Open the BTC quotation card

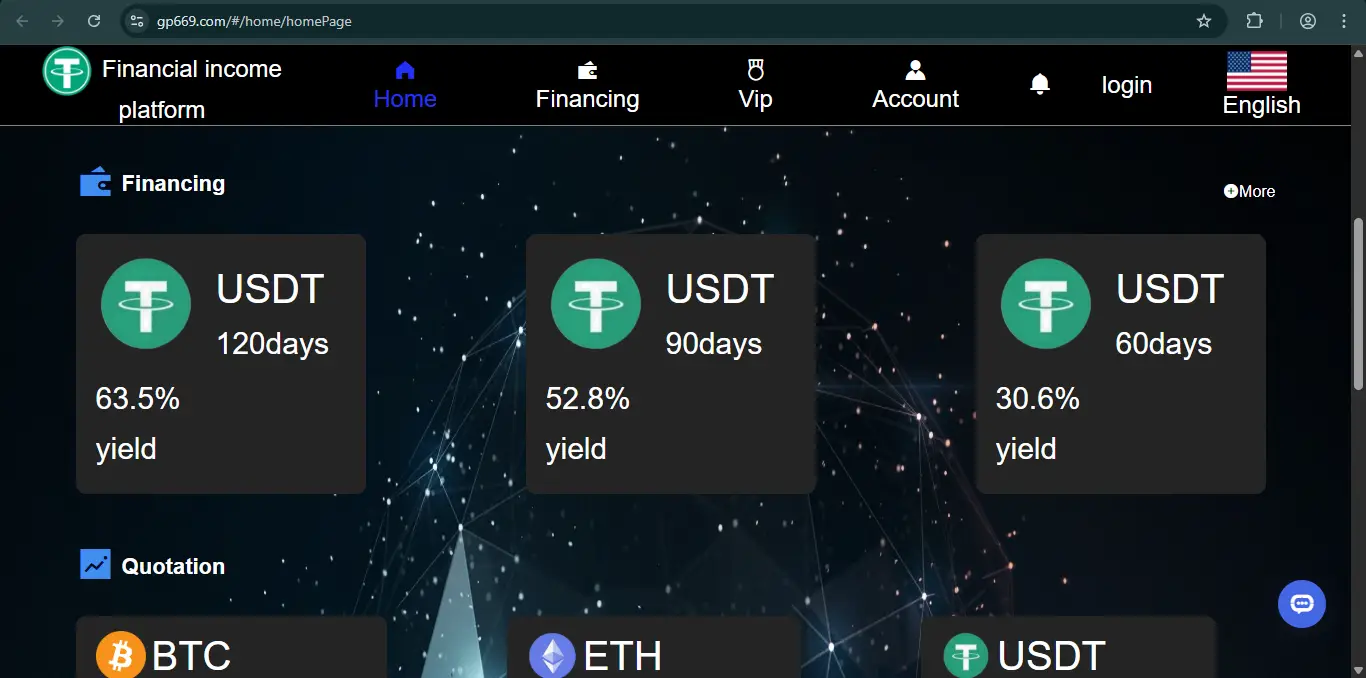[x=231, y=650]
